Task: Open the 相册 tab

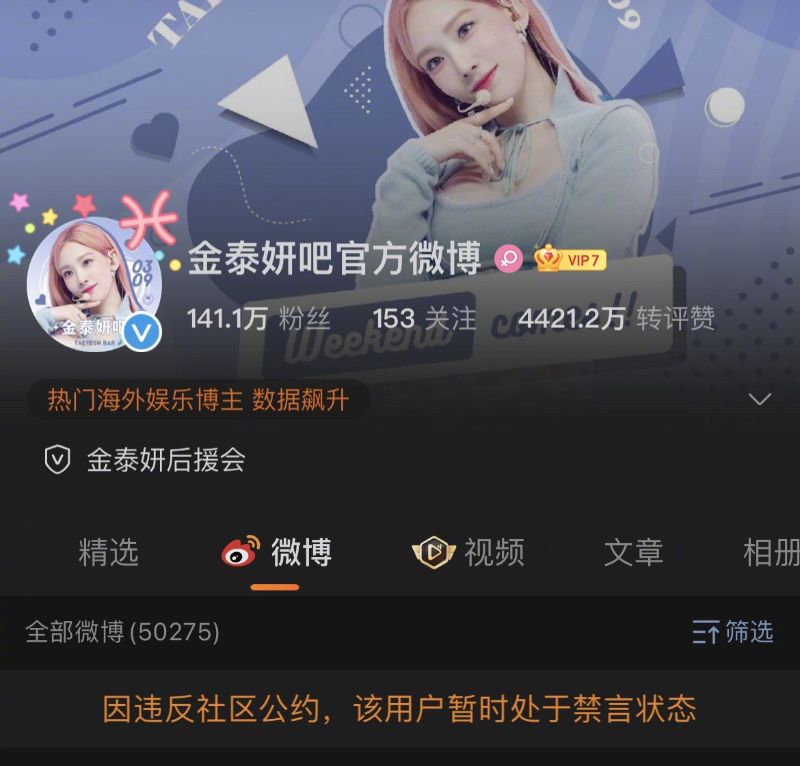Action: tap(771, 552)
